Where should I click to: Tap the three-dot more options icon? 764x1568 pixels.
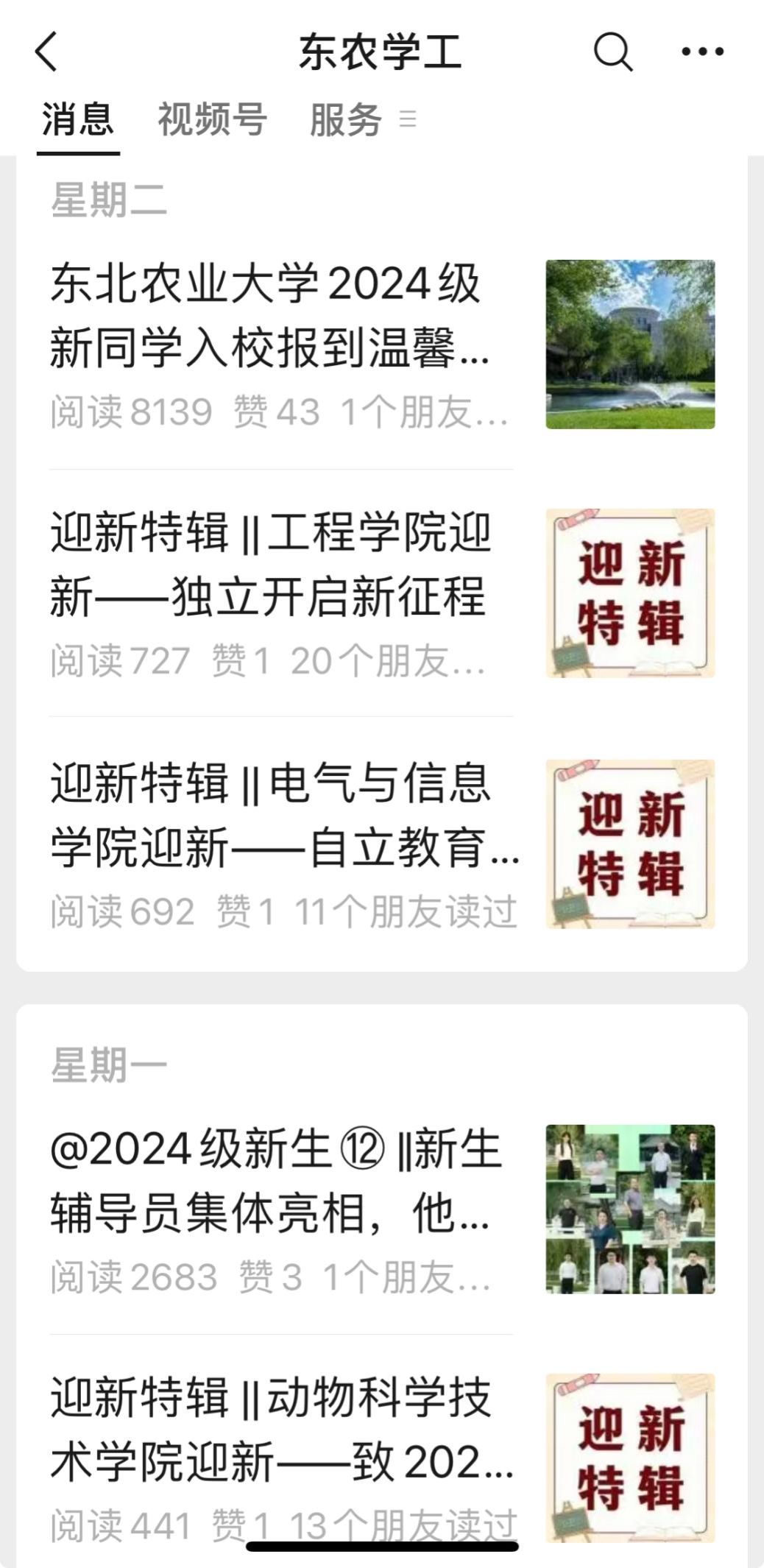tap(701, 52)
